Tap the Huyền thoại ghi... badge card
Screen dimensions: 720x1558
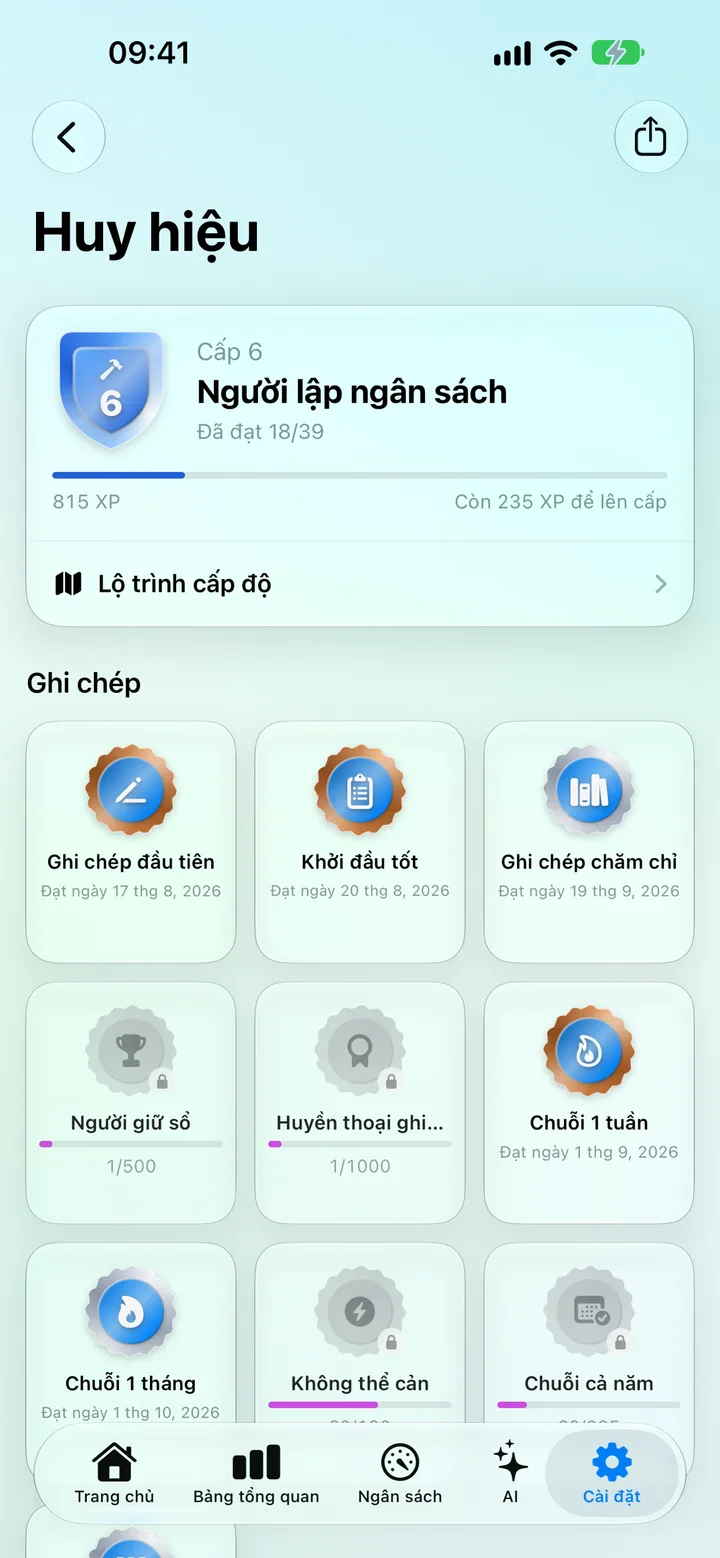coord(360,1103)
